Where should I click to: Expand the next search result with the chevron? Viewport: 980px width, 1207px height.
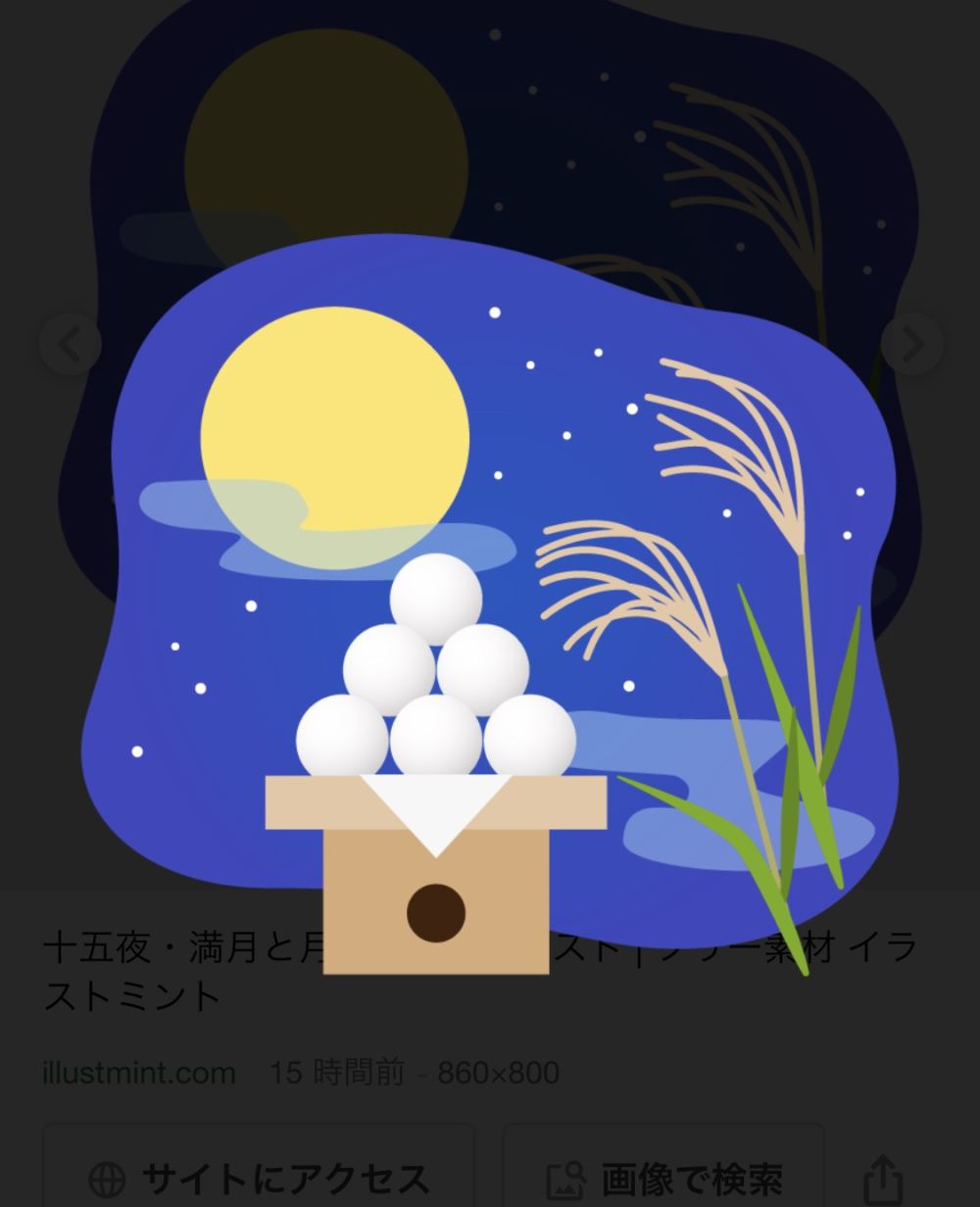(x=911, y=344)
